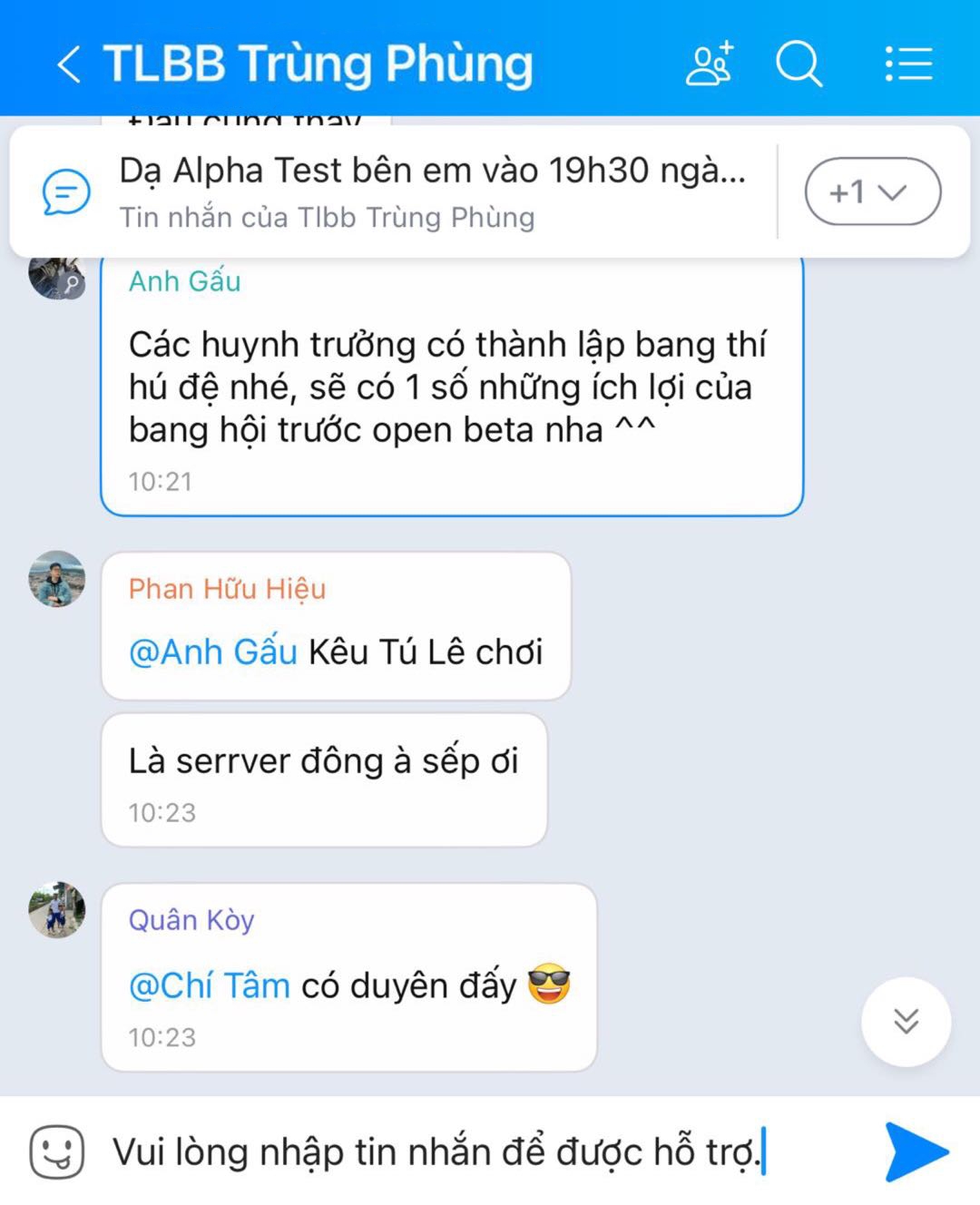The width and height of the screenshot is (980, 1205).
Task: Send the typed message
Action: (x=916, y=1152)
